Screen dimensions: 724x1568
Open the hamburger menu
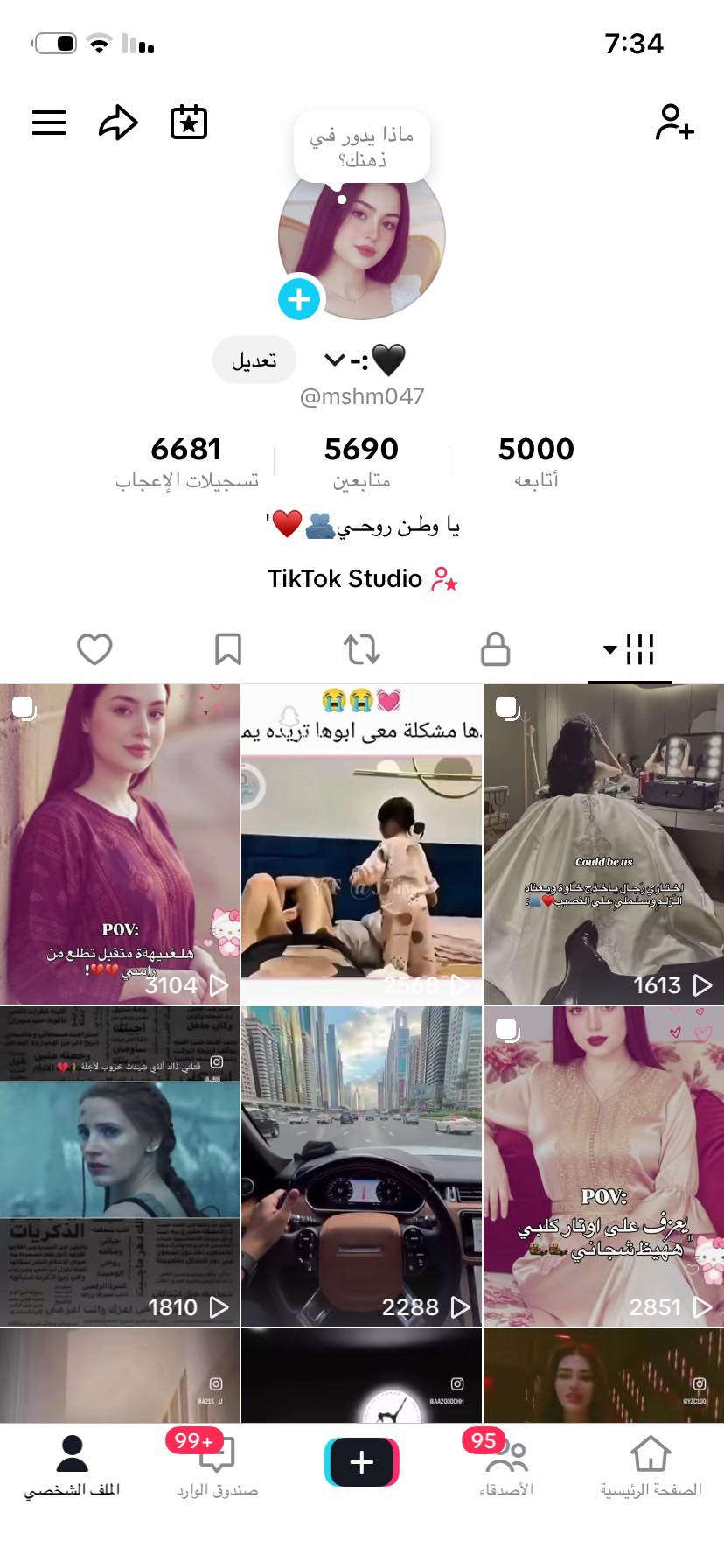click(49, 122)
